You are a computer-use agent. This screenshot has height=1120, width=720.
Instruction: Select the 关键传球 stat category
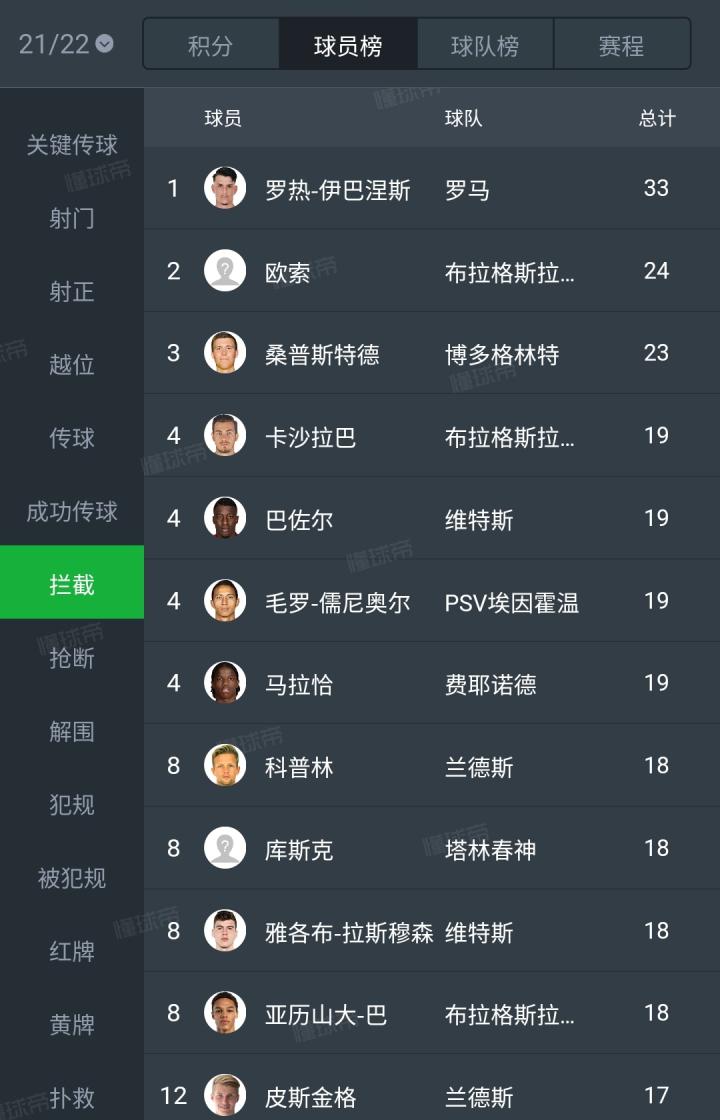point(72,145)
